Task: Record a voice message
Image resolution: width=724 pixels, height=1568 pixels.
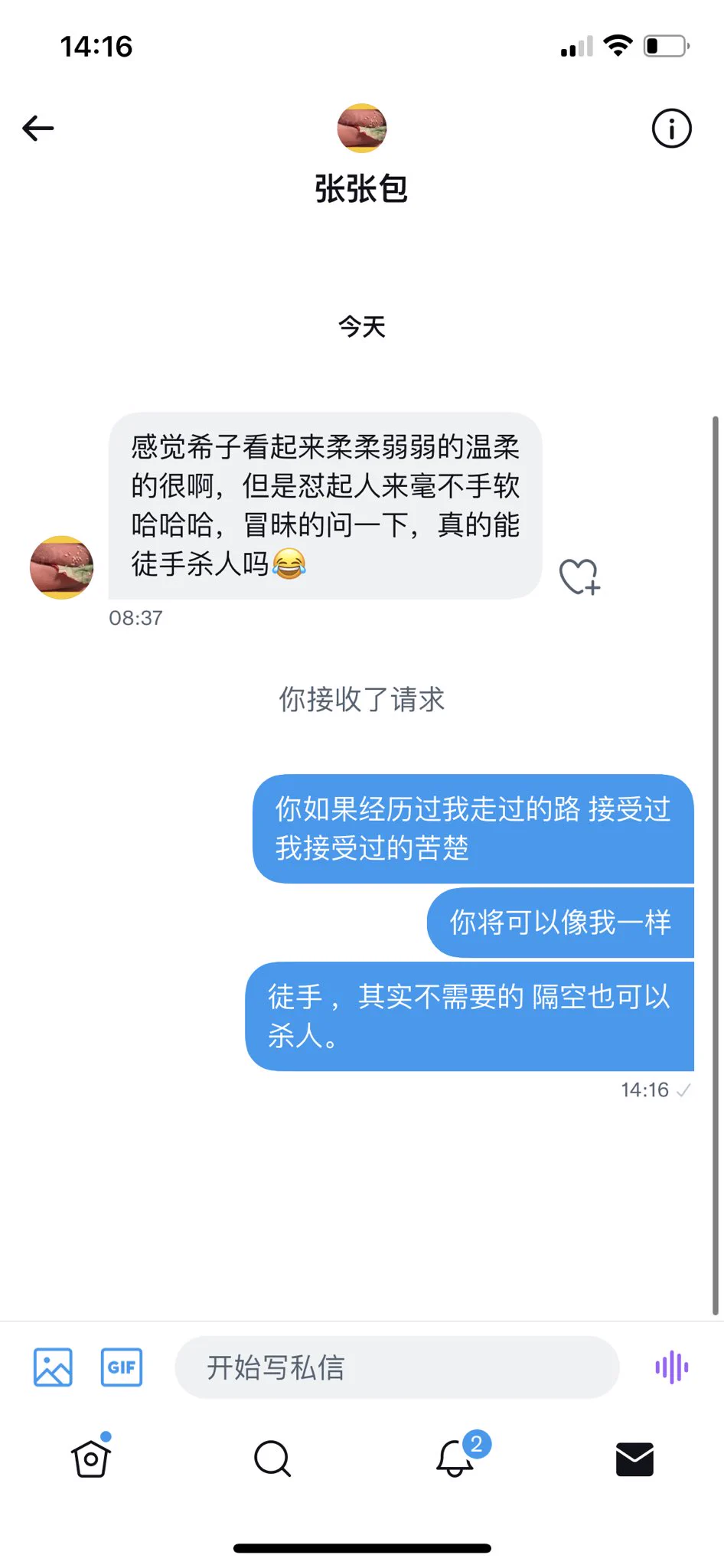Action: coord(671,1367)
